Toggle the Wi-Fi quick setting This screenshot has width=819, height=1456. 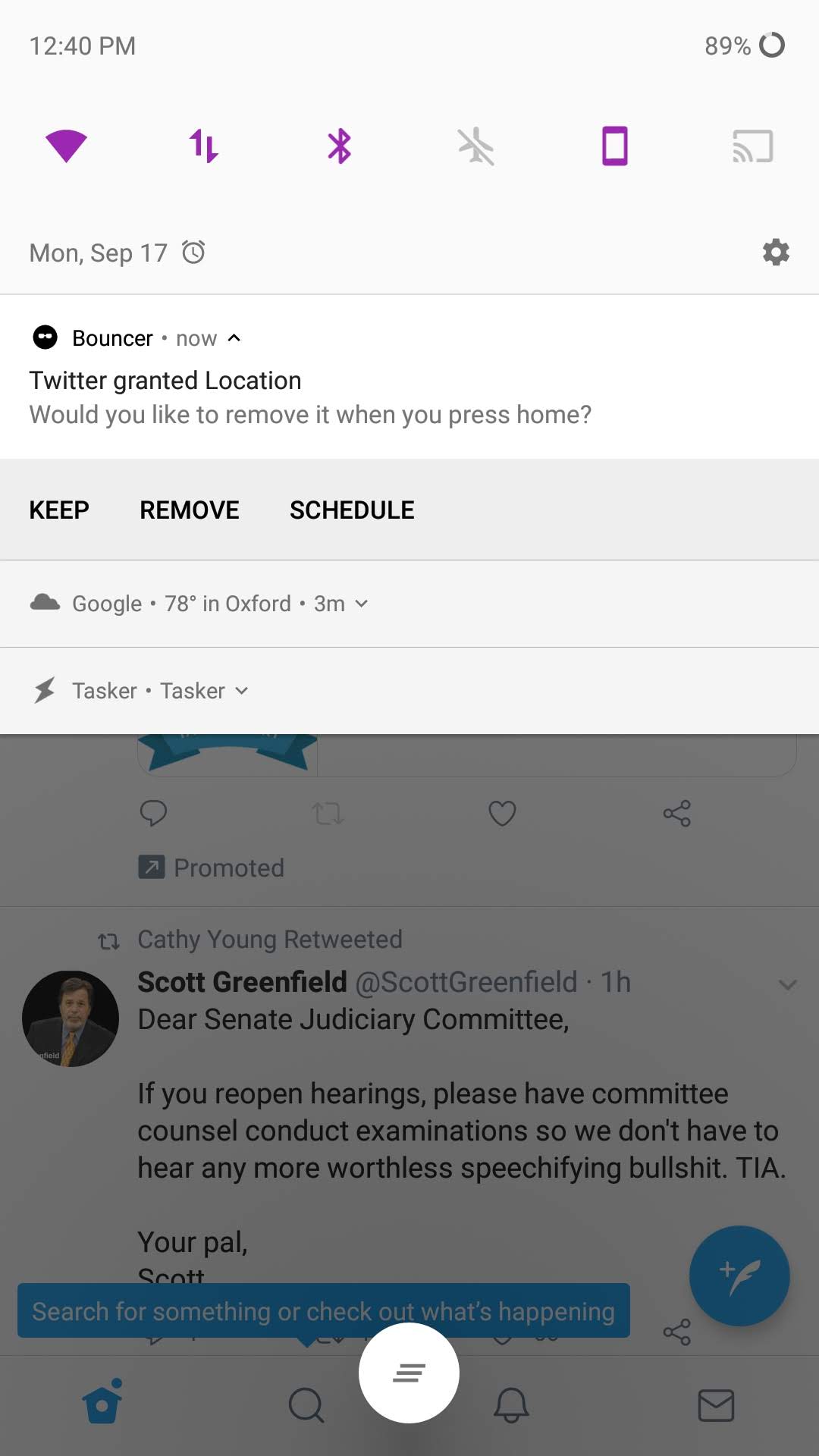coord(67,146)
